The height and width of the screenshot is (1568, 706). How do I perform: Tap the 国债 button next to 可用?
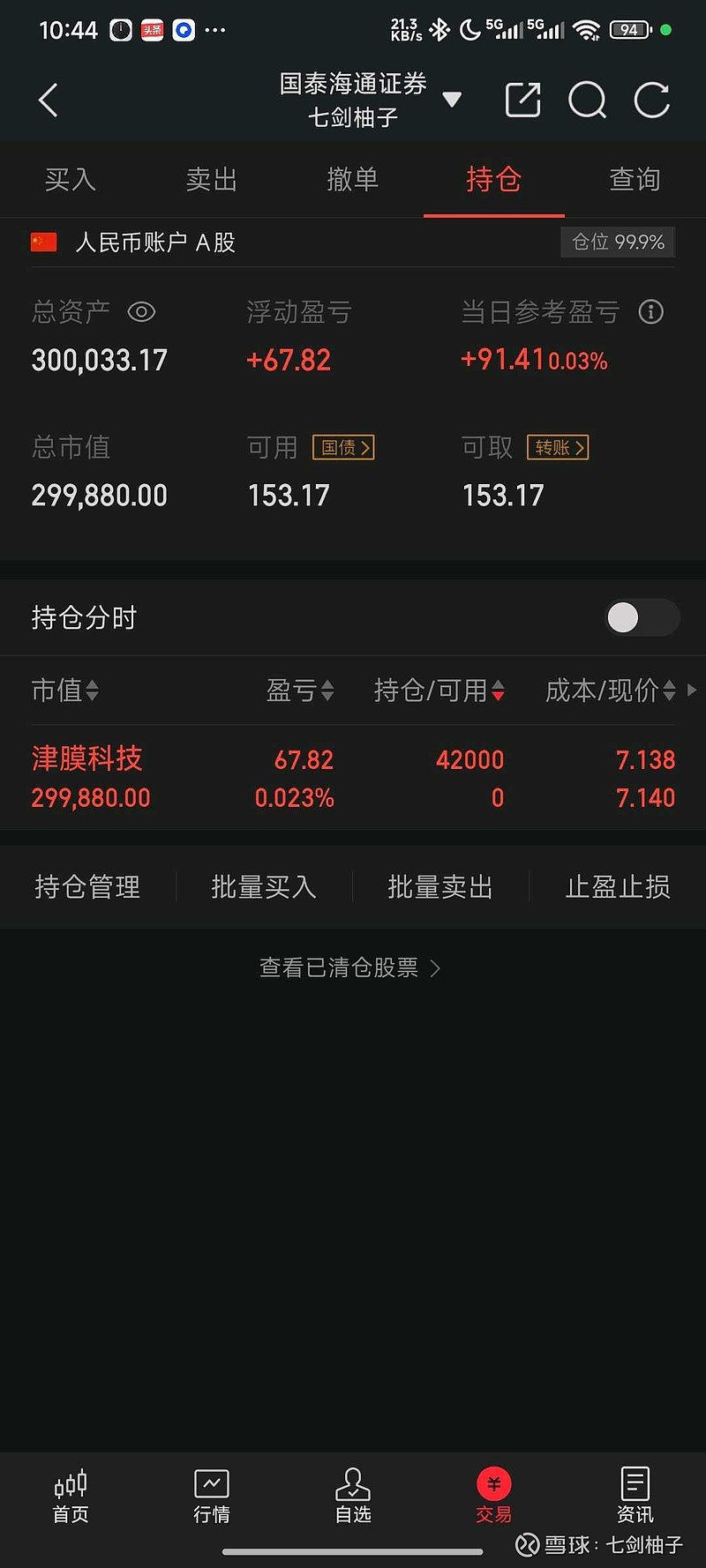[343, 447]
